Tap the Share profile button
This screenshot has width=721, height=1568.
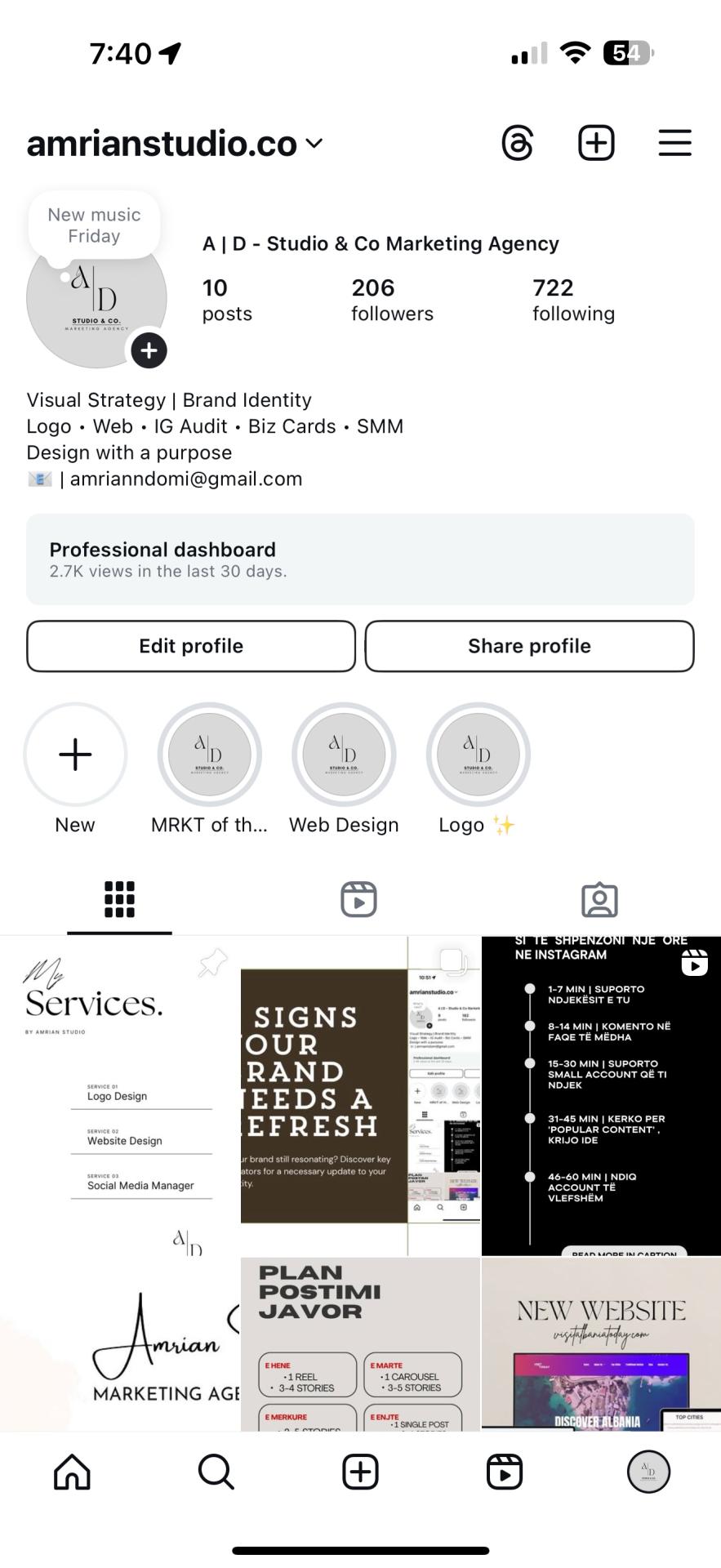[529, 646]
